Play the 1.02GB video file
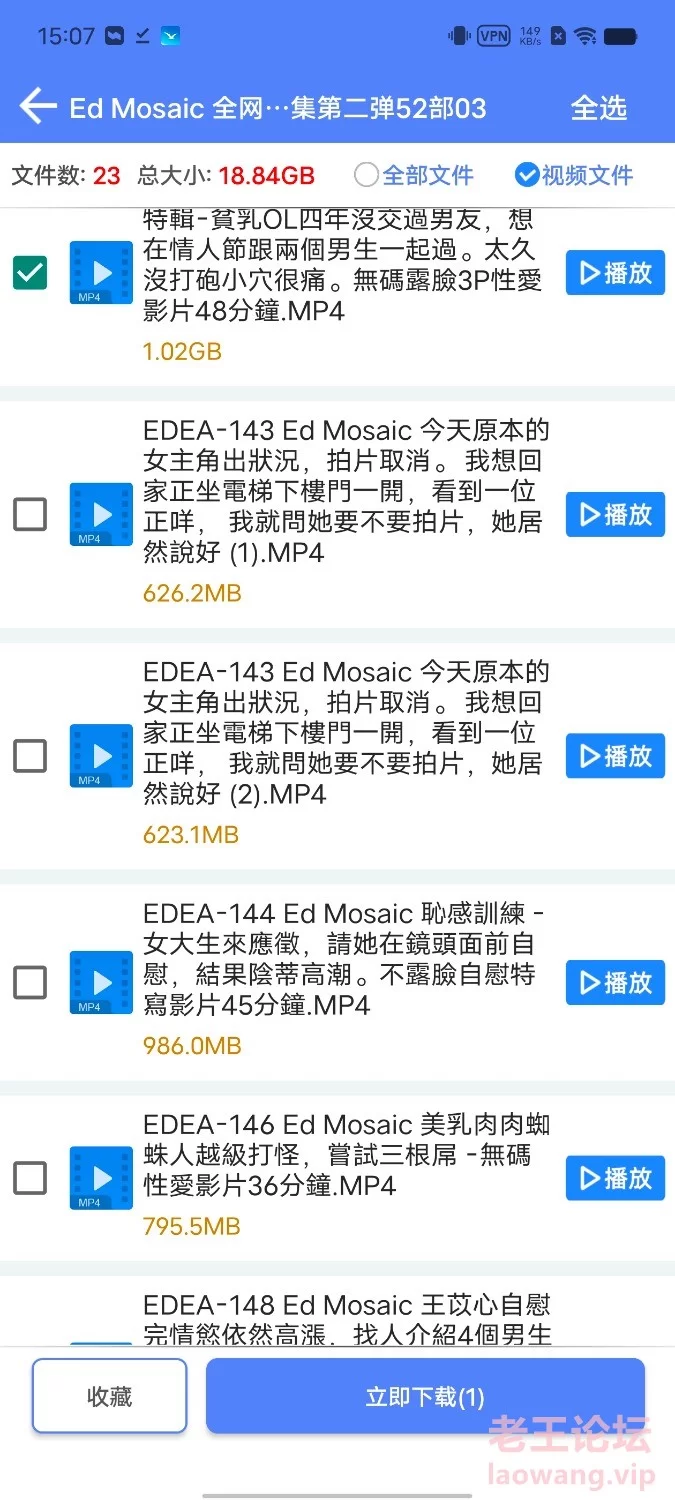This screenshot has height=1500, width=675. pyautogui.click(x=615, y=273)
